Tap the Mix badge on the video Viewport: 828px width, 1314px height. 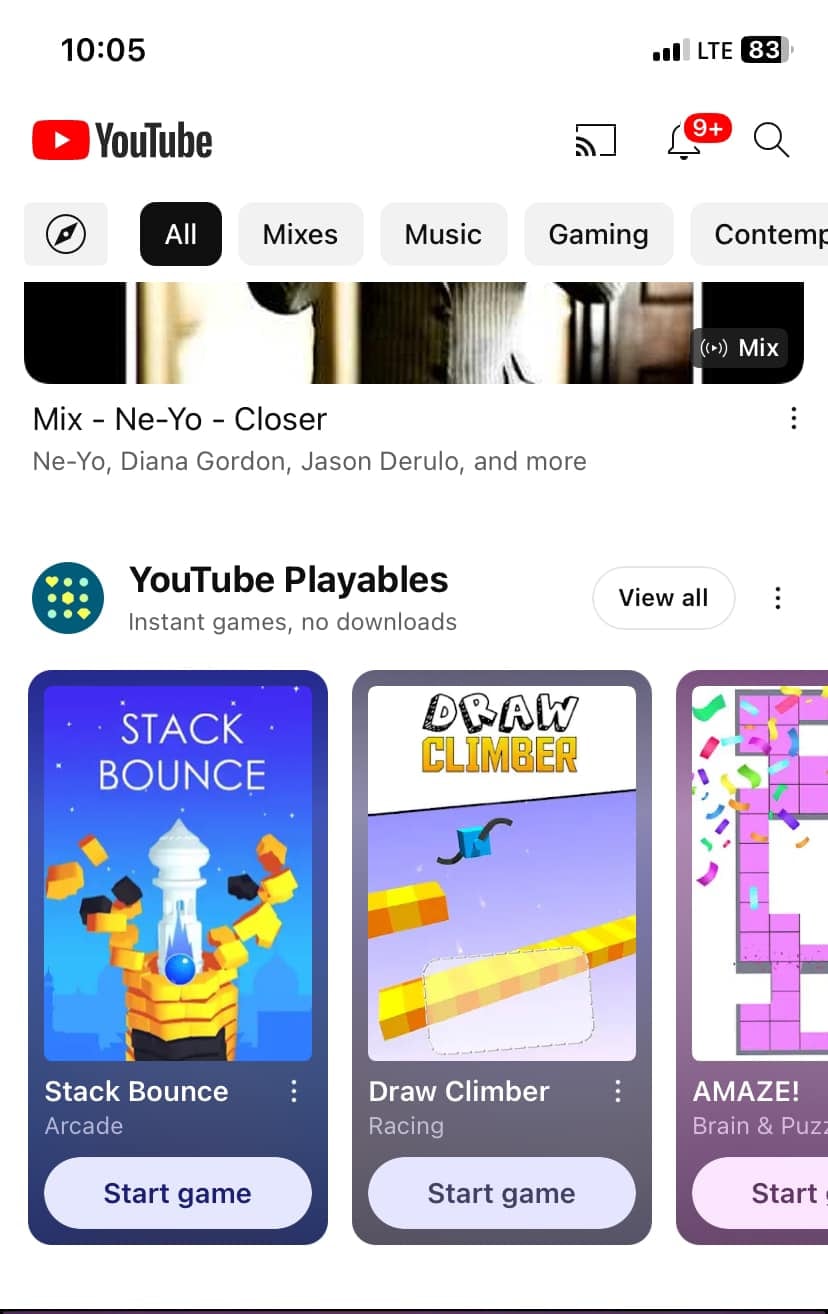(x=740, y=348)
